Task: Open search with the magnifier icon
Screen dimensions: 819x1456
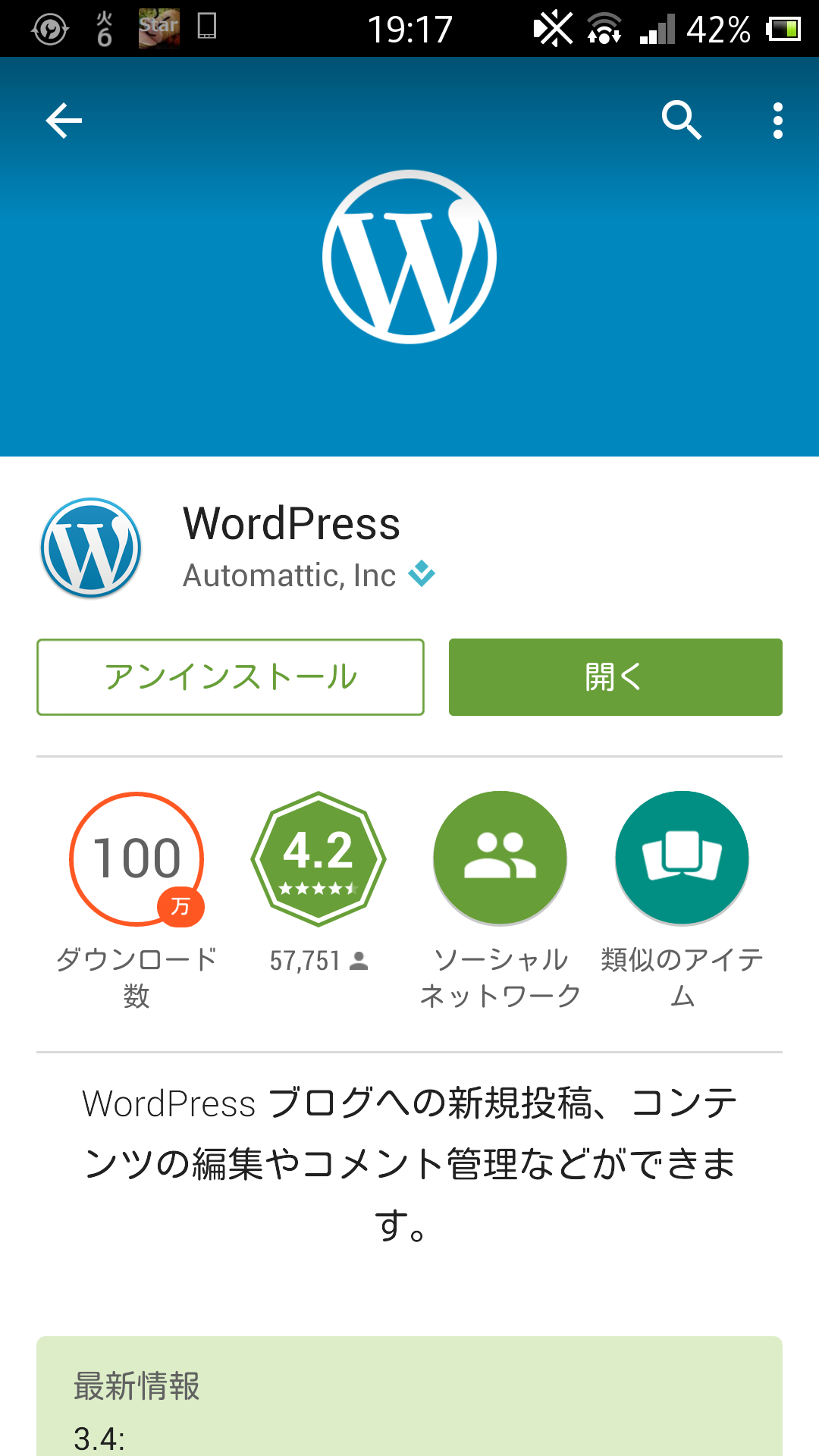Action: pyautogui.click(x=681, y=120)
